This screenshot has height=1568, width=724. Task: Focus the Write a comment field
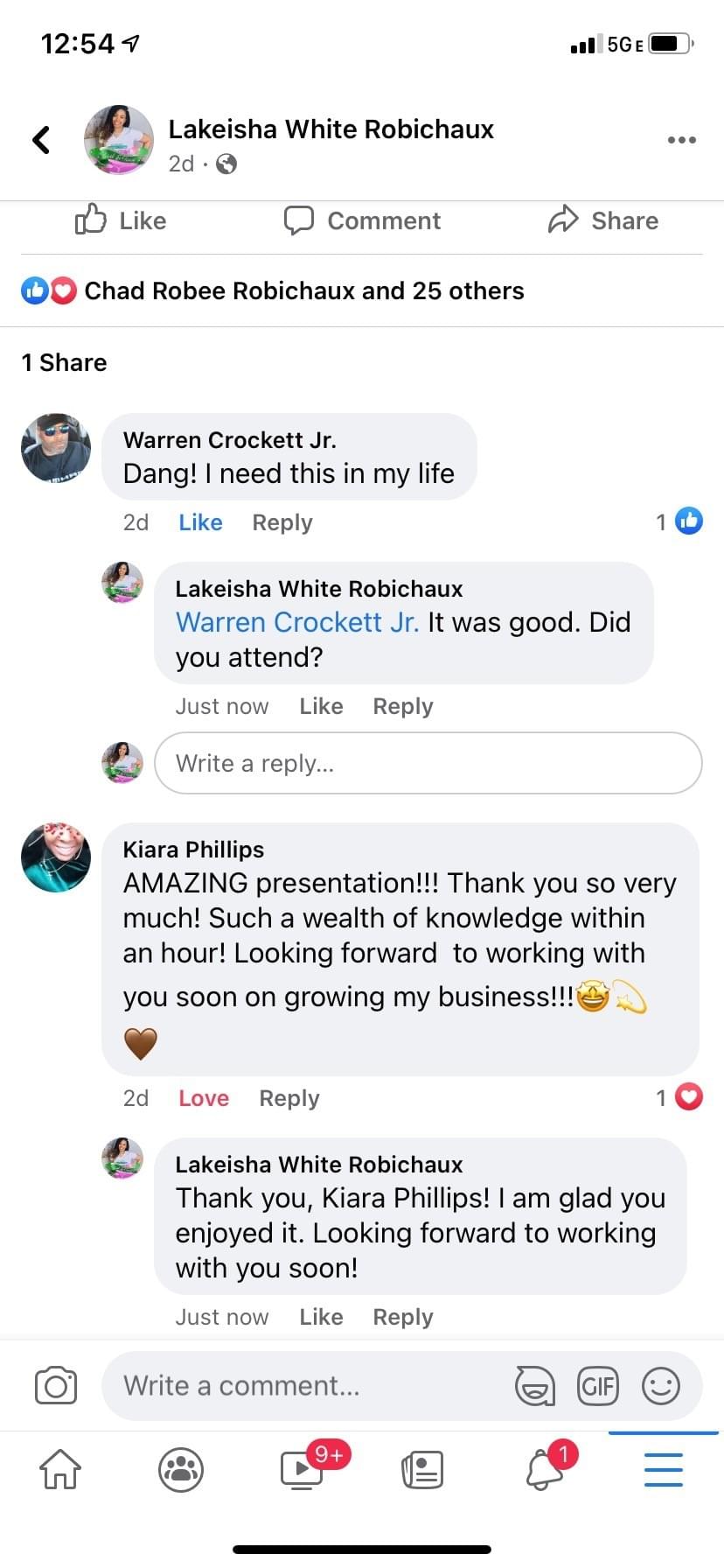pyautogui.click(x=306, y=1386)
